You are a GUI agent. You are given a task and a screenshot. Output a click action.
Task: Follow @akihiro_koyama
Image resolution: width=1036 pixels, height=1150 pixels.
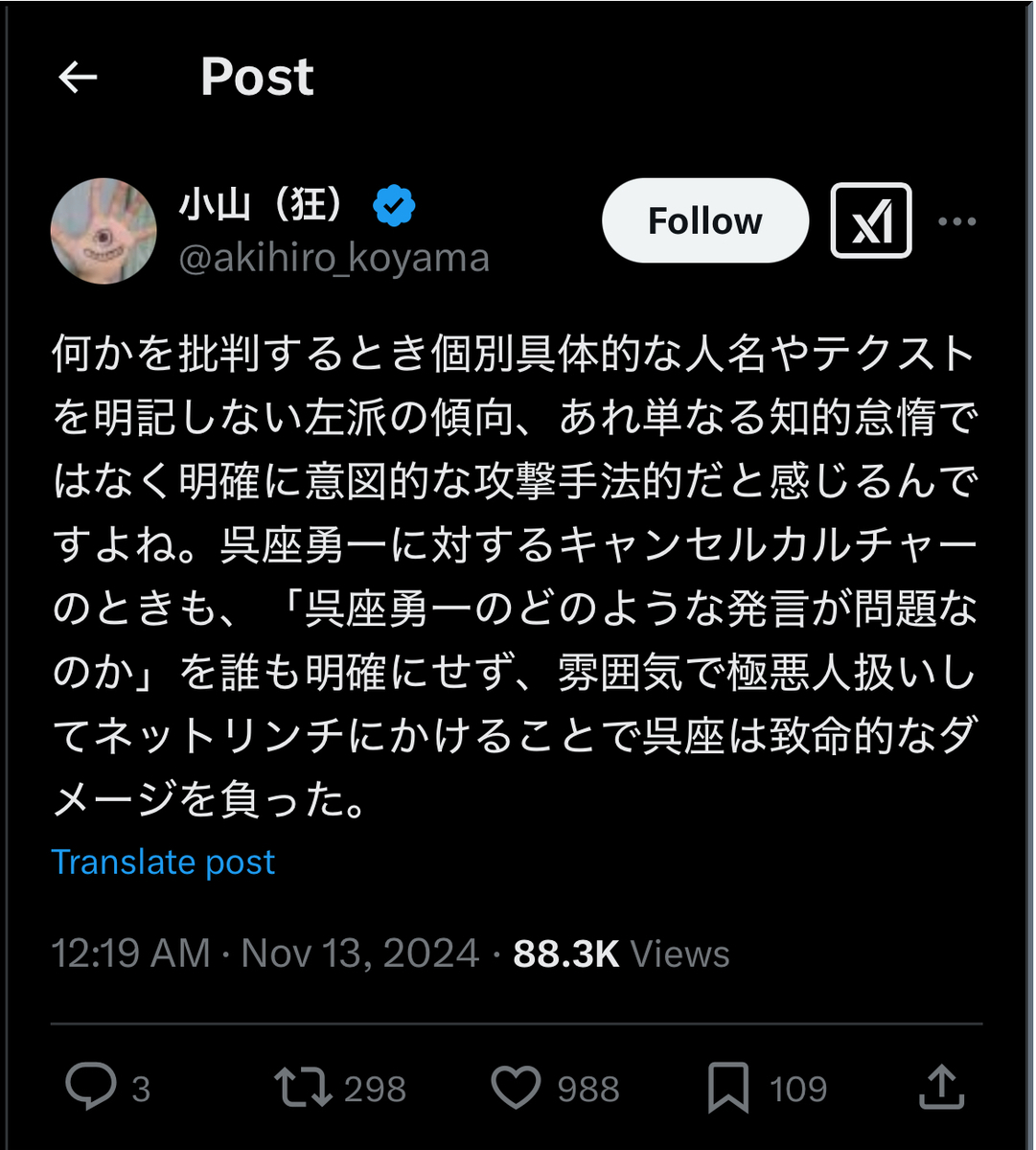pyautogui.click(x=704, y=221)
